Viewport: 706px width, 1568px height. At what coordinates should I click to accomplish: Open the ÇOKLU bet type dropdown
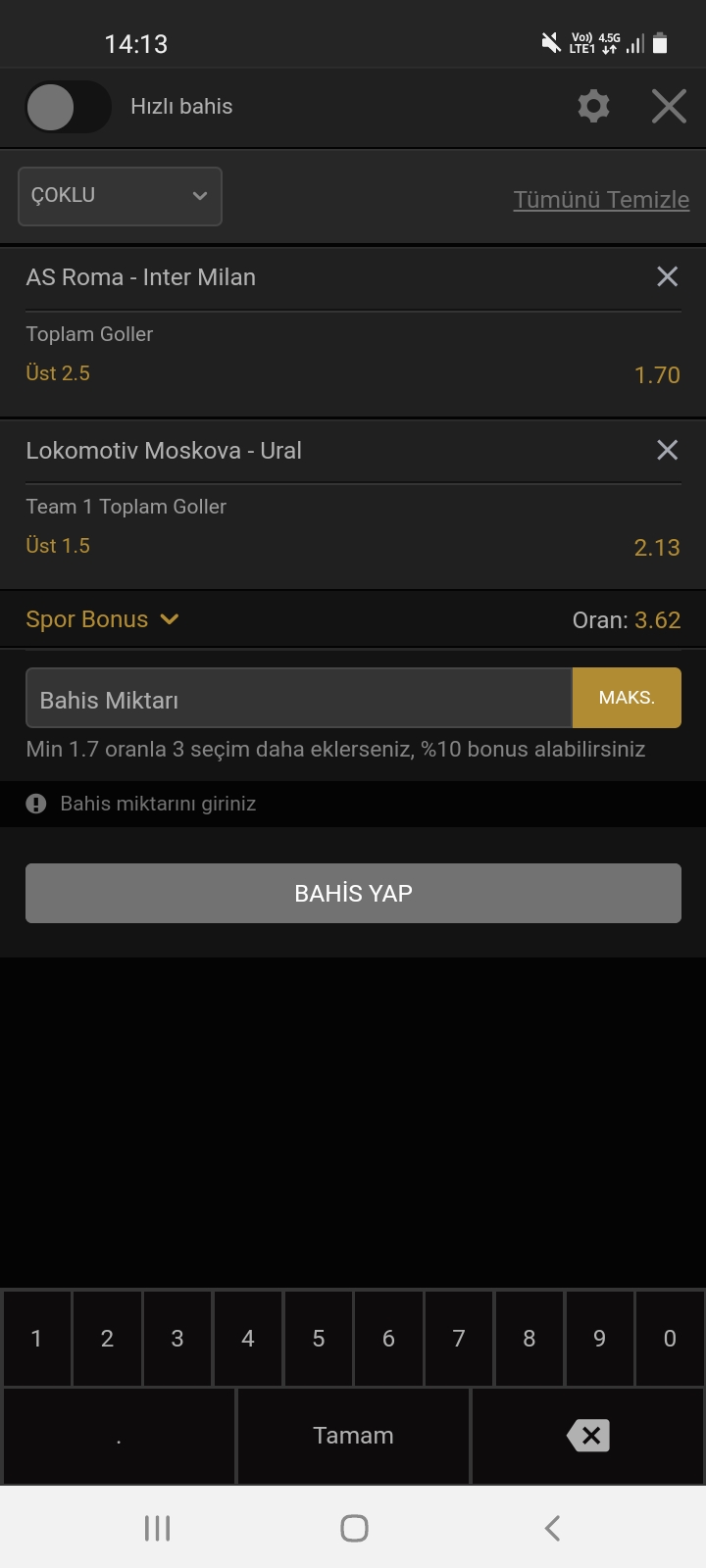pyautogui.click(x=120, y=196)
